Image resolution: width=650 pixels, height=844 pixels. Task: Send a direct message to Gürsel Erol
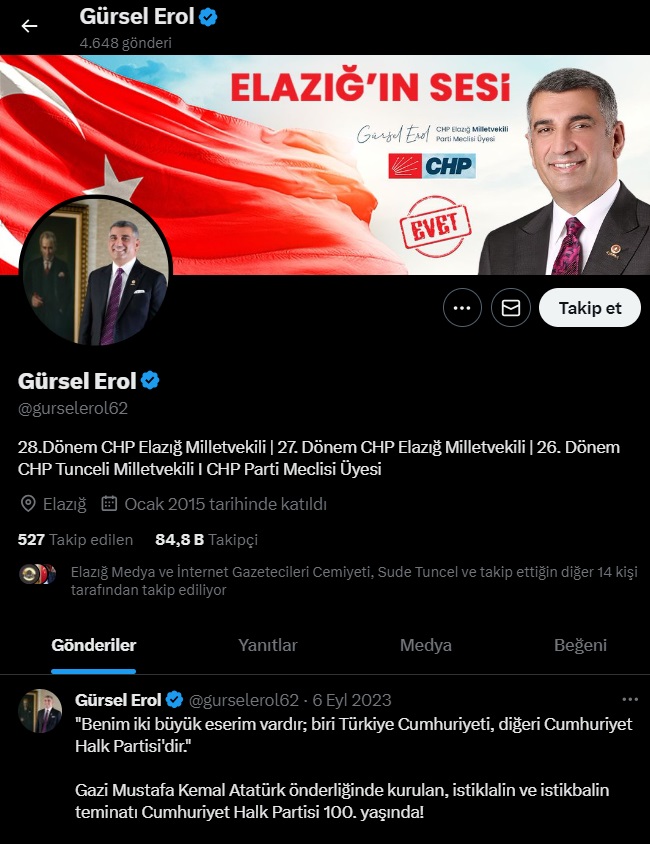pos(510,308)
